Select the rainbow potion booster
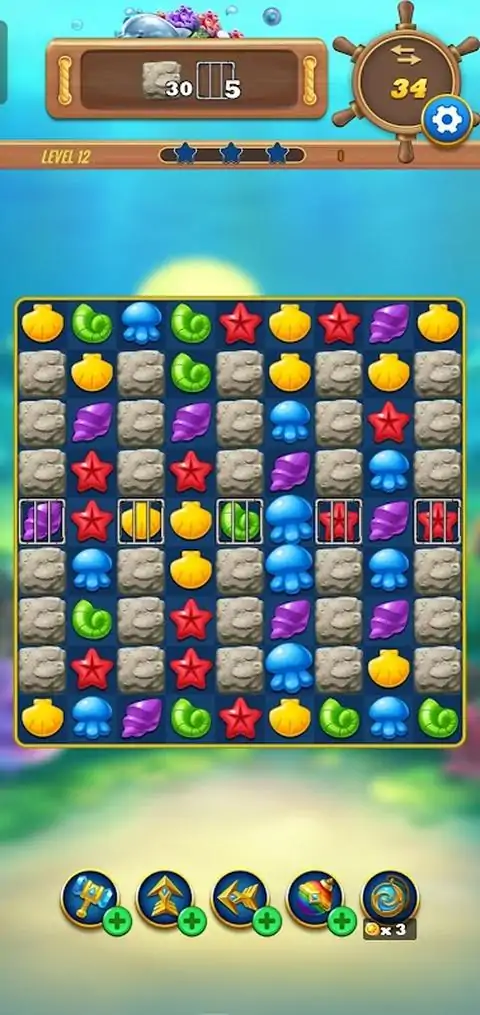Screen dimensions: 480x1015 pos(315,898)
